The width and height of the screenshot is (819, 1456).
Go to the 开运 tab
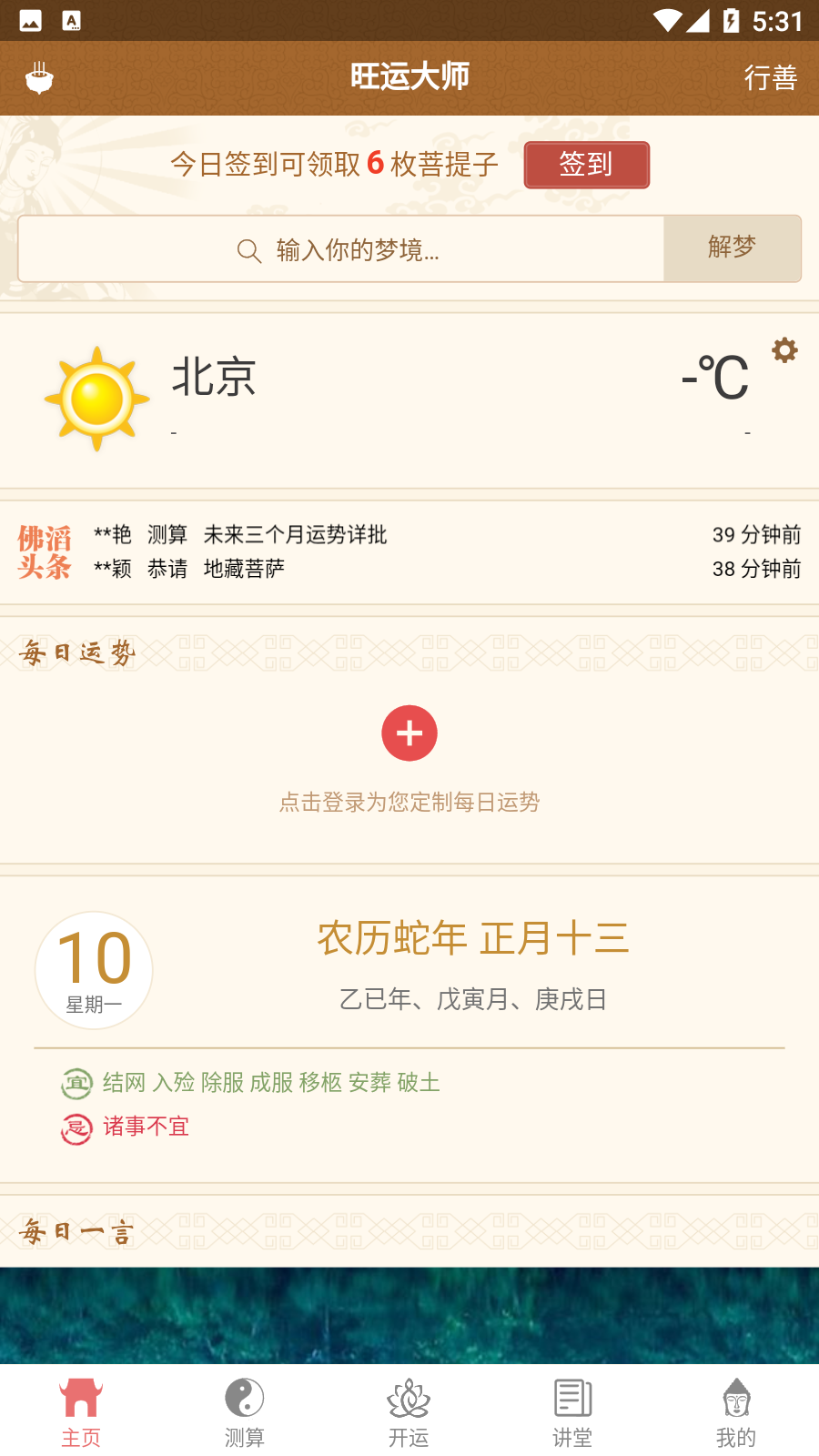[x=409, y=1412]
